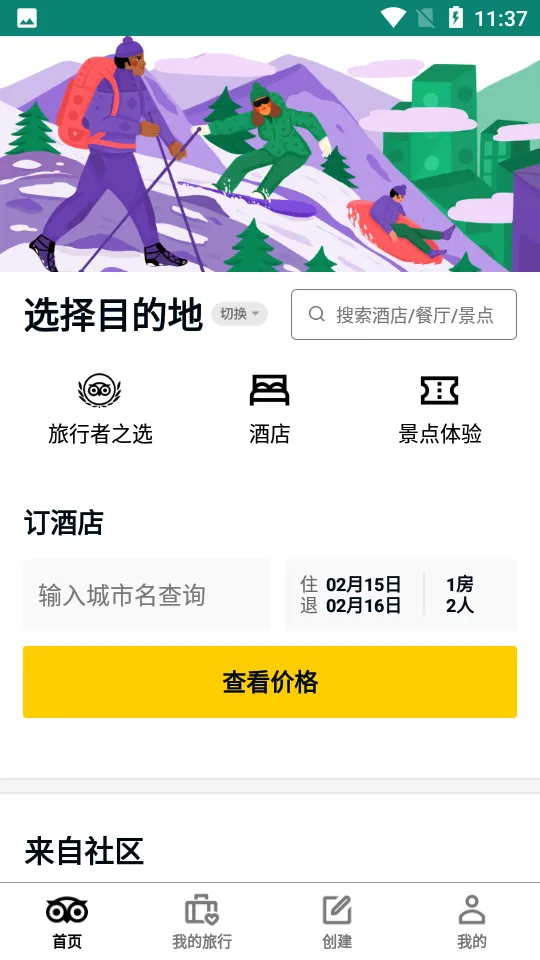
Task: Change check-in and check-out dates
Action: coord(354,595)
